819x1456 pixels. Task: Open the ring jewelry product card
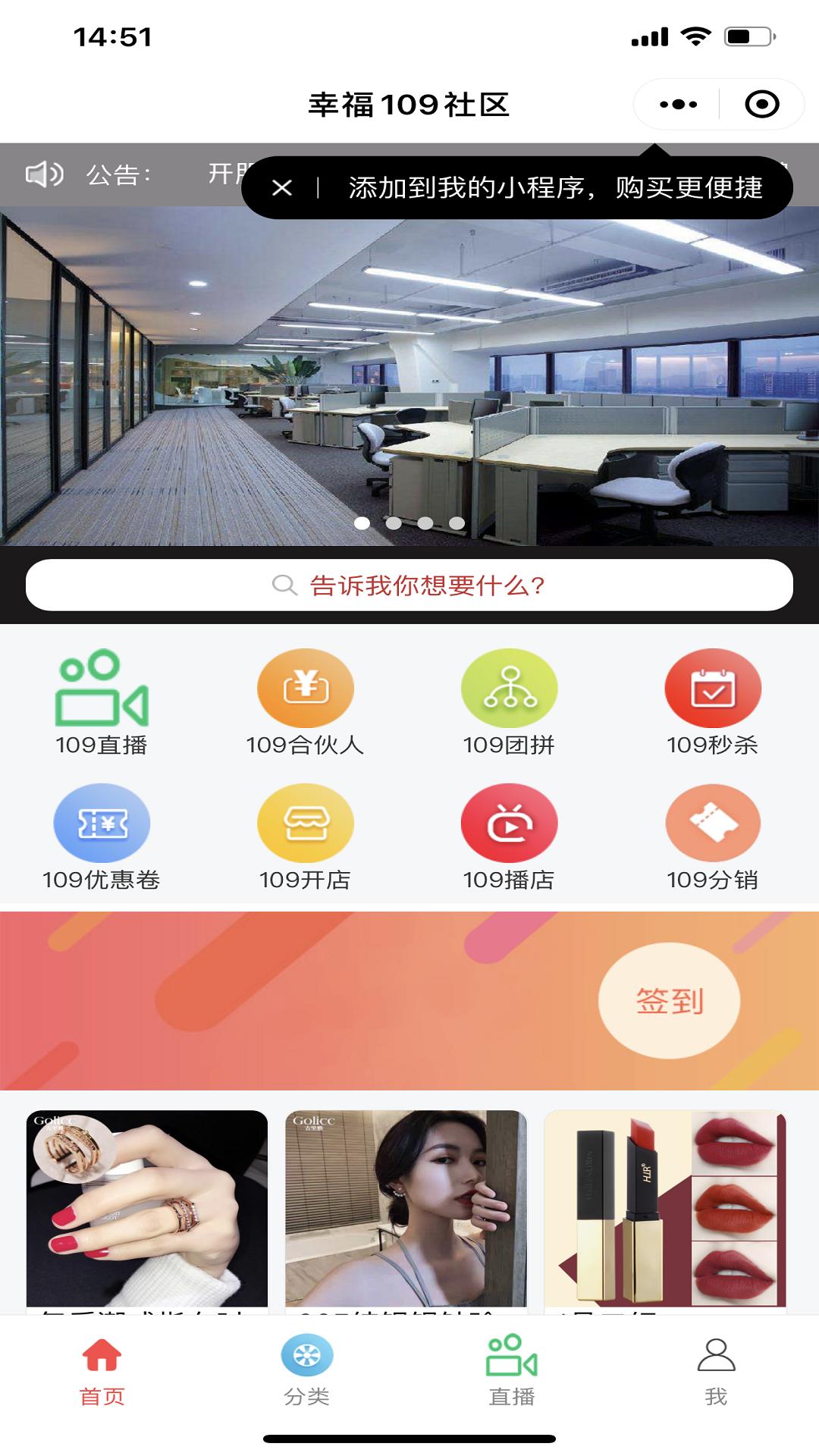pos(147,1208)
